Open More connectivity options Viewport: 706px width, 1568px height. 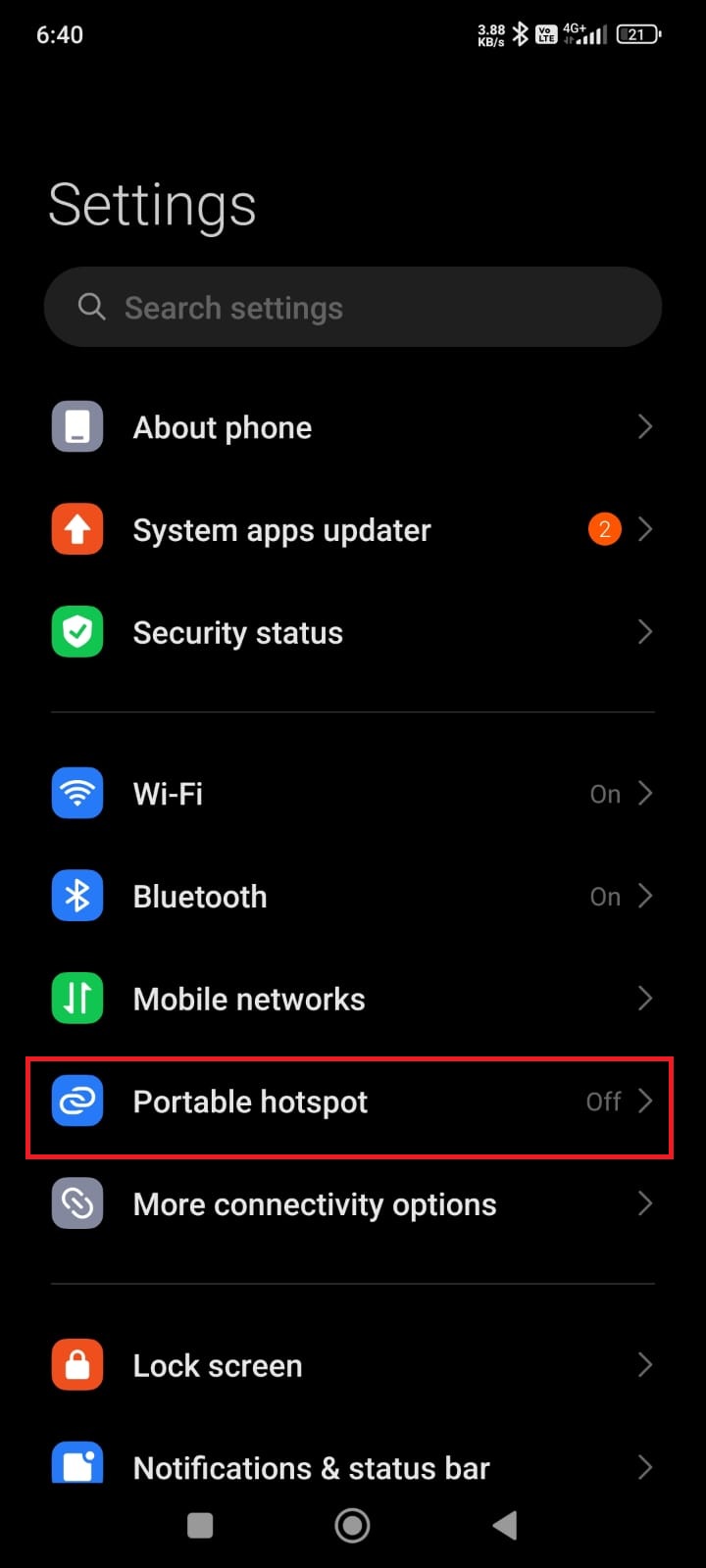(x=352, y=1204)
